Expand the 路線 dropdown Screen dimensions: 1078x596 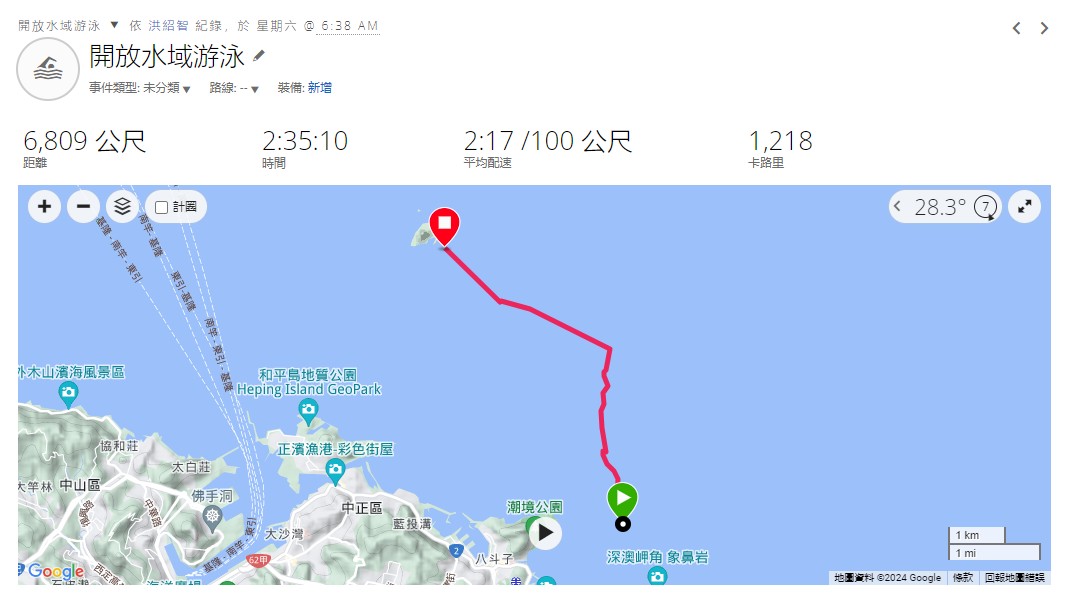(x=254, y=89)
